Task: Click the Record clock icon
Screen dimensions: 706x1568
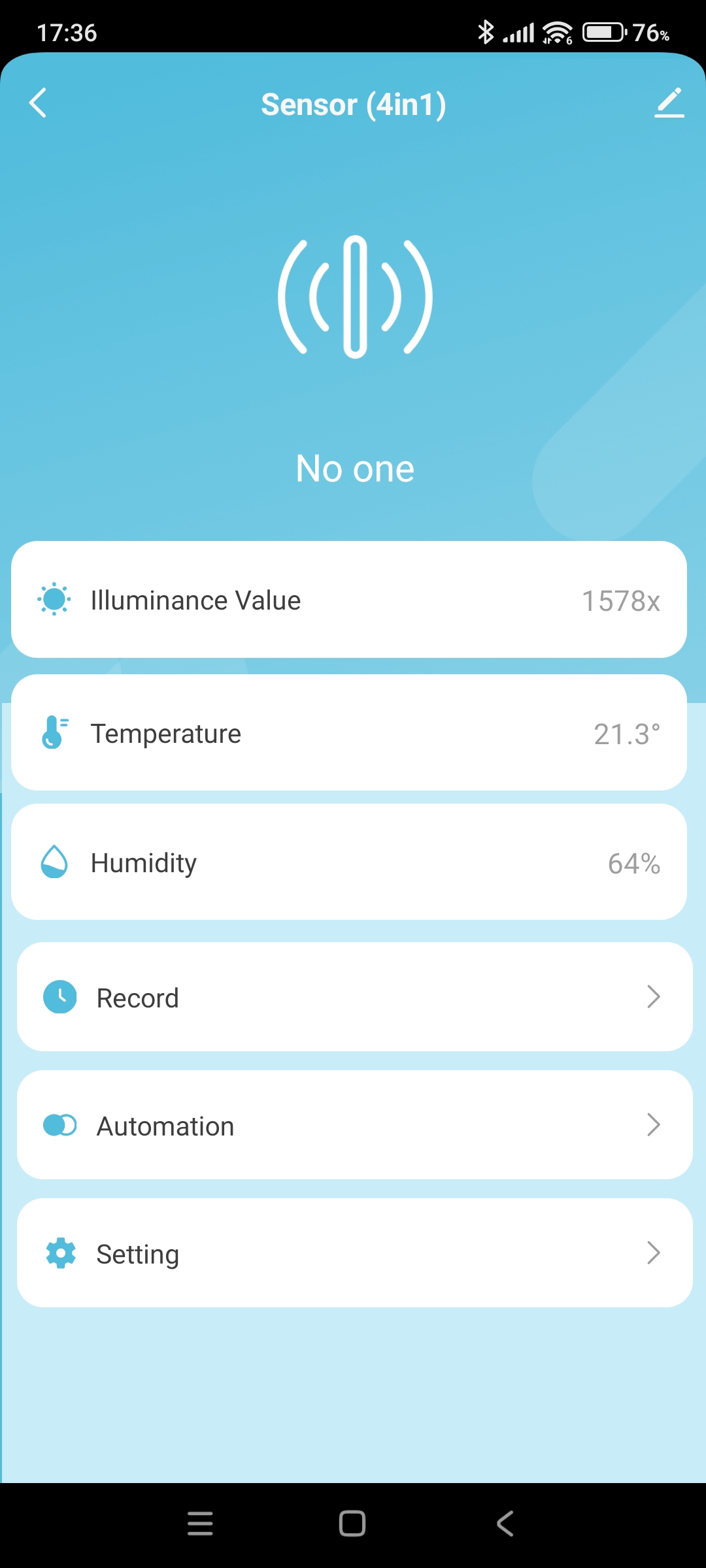Action: pos(59,996)
